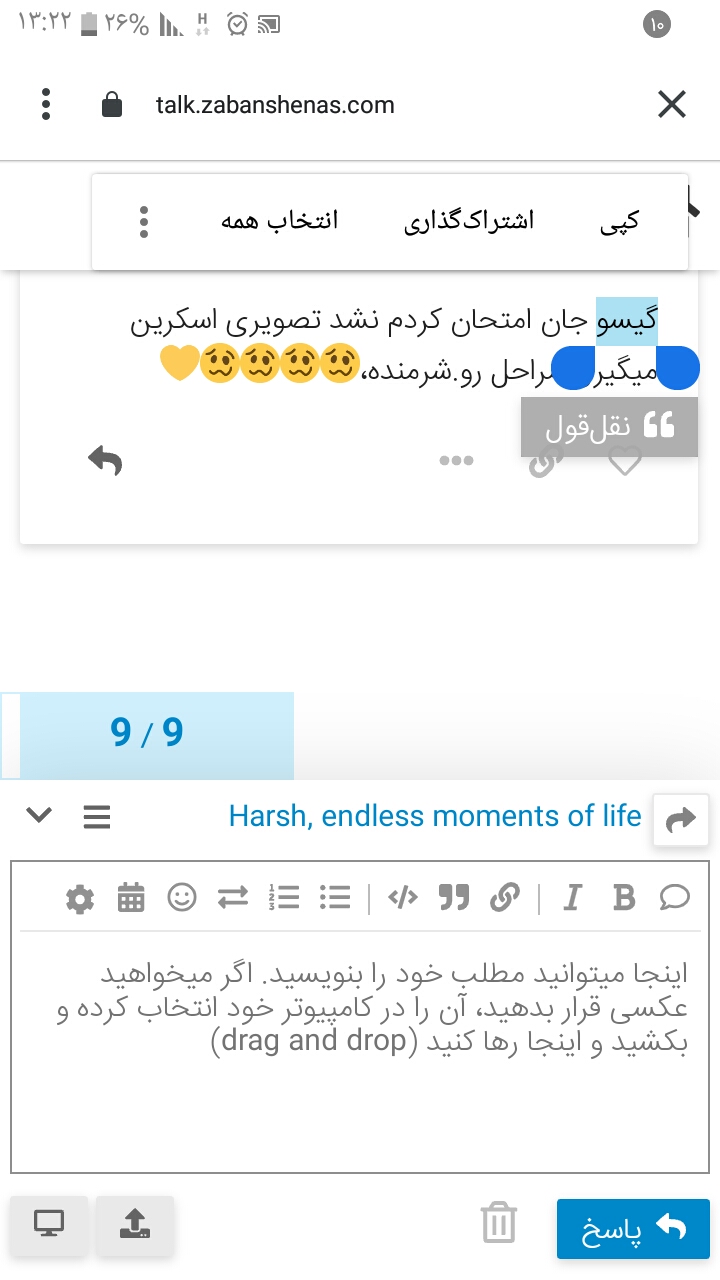Submit reply with پاسخ button
This screenshot has width=720, height=1280.
633,1228
